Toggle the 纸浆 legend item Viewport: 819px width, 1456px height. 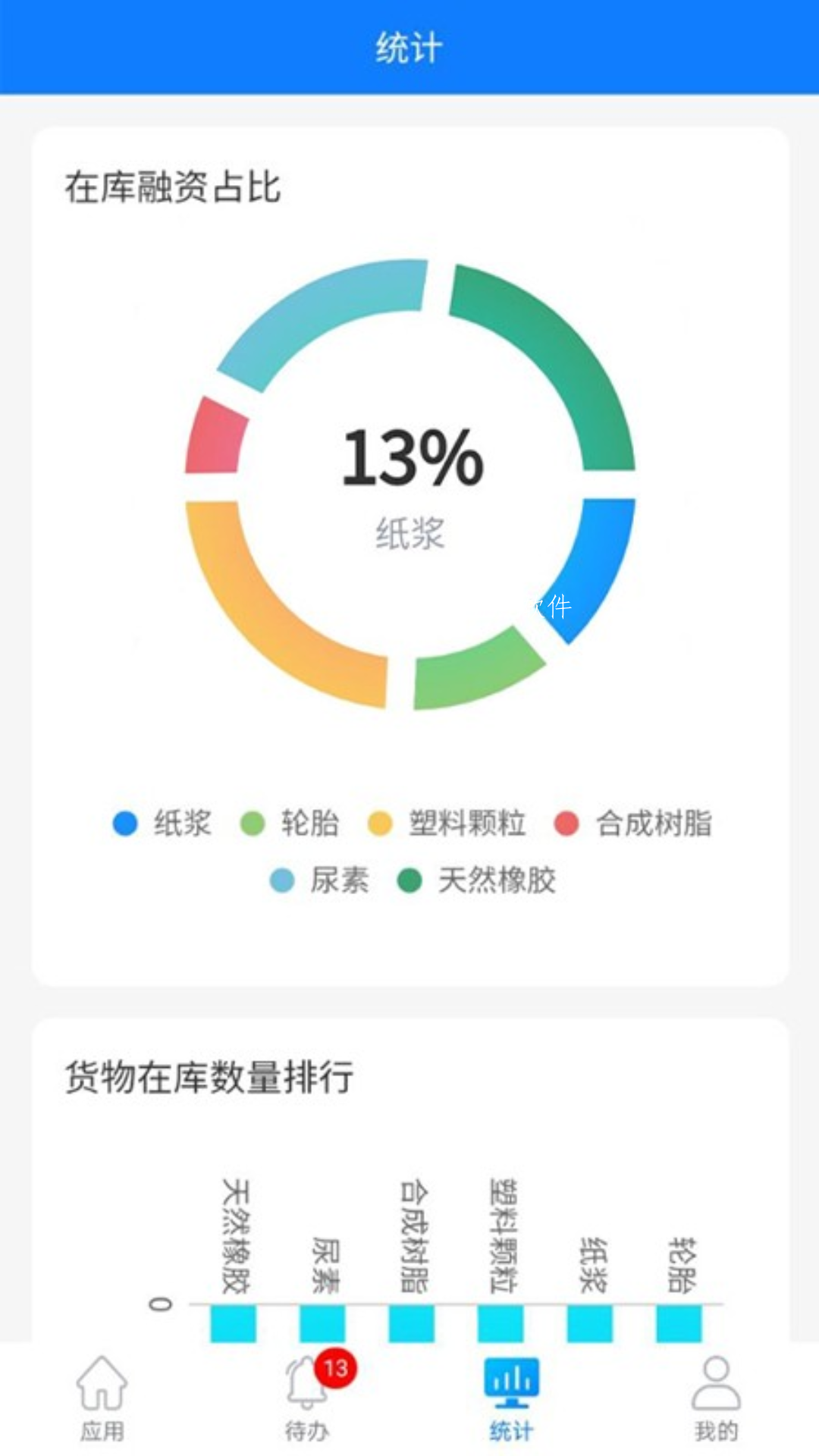(162, 823)
